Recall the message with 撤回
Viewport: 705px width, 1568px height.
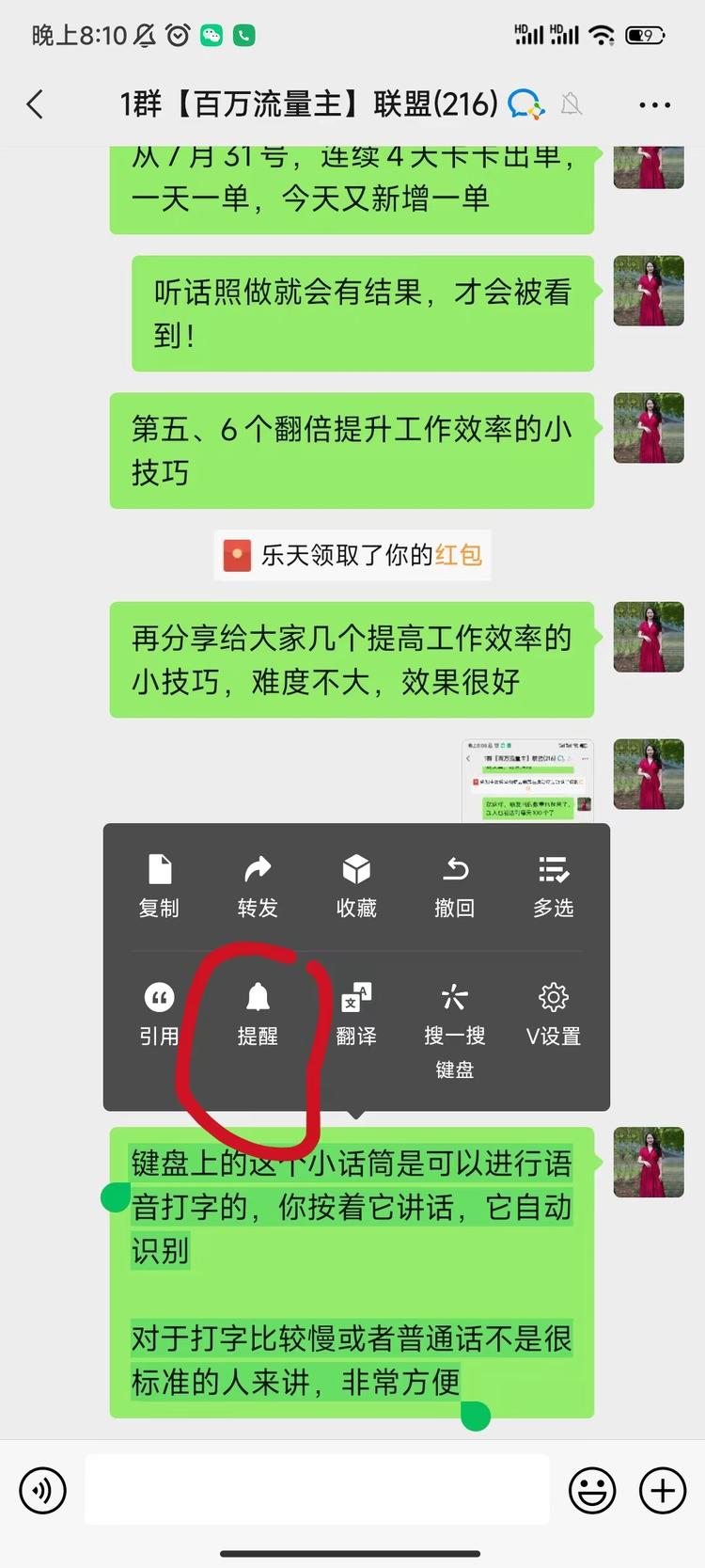[455, 885]
